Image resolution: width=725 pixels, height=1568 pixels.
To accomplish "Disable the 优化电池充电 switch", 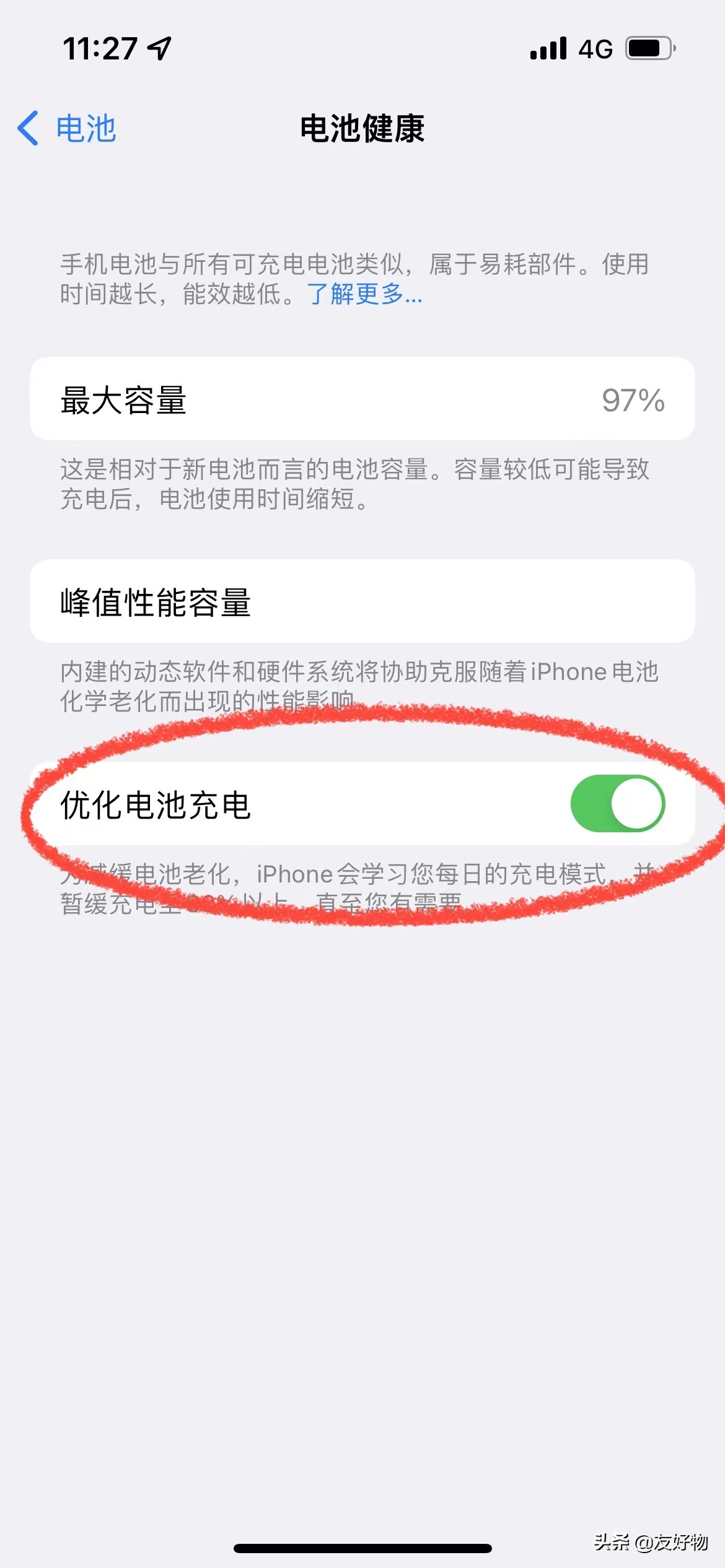I will [x=617, y=803].
